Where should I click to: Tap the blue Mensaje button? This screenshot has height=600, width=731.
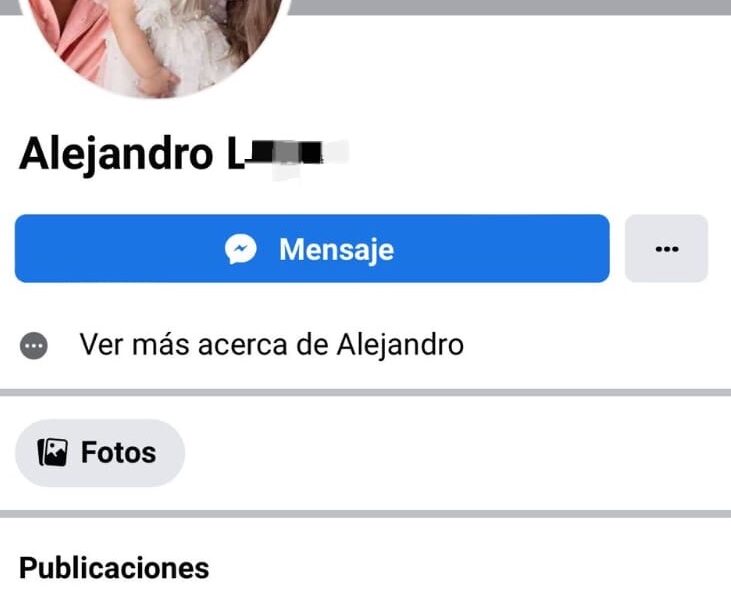[311, 248]
